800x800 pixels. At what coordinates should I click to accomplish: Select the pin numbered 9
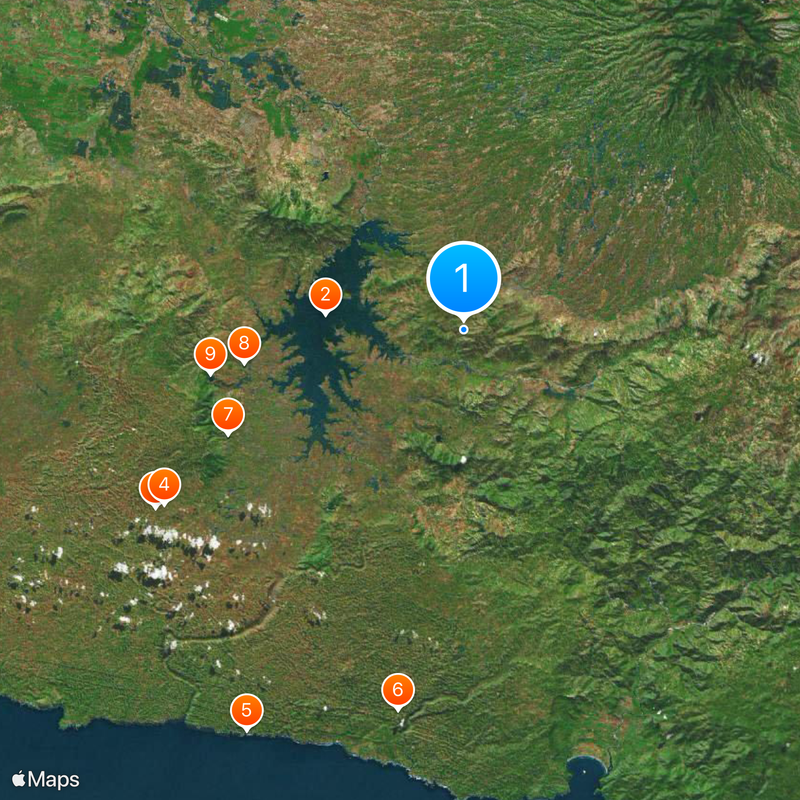tap(210, 353)
